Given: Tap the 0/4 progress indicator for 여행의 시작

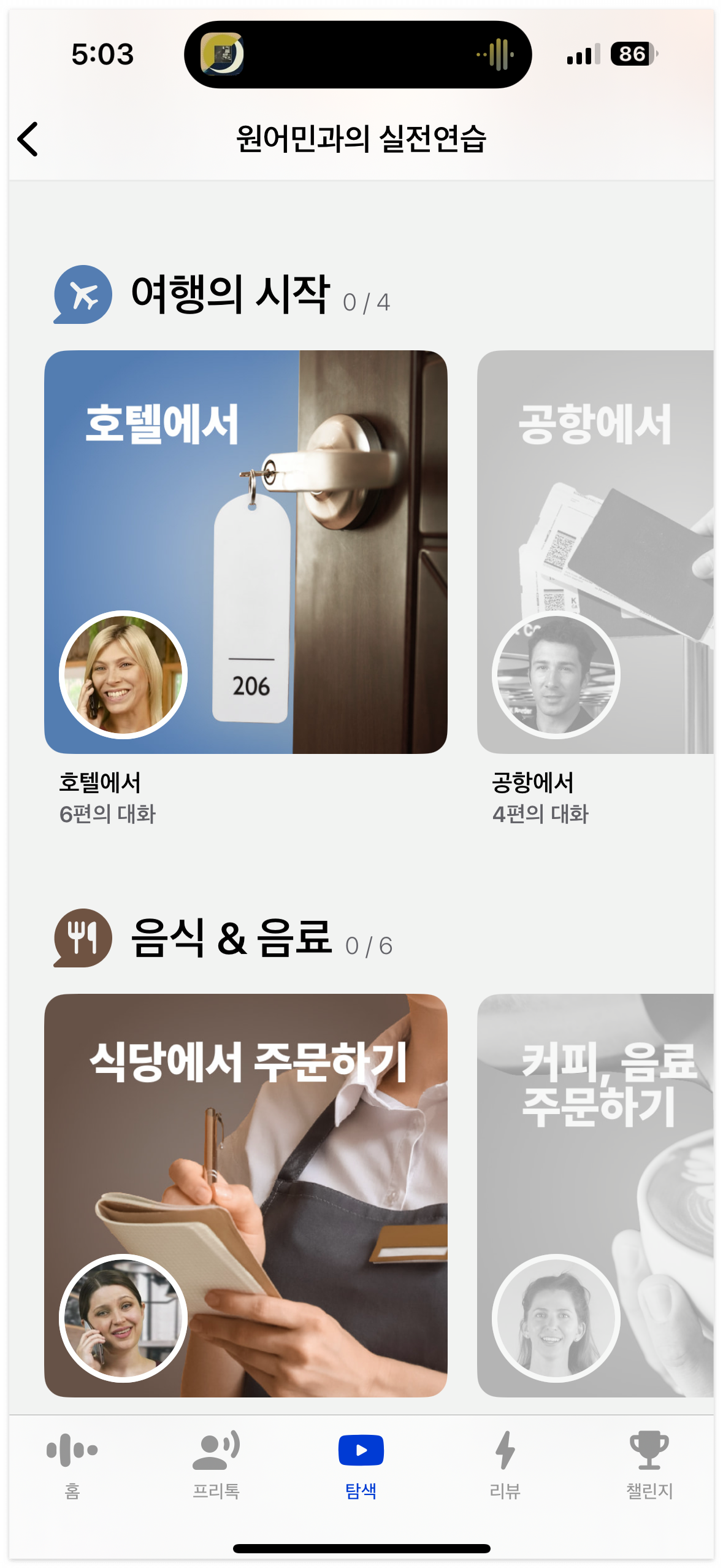Looking at the screenshot, I should tap(366, 302).
